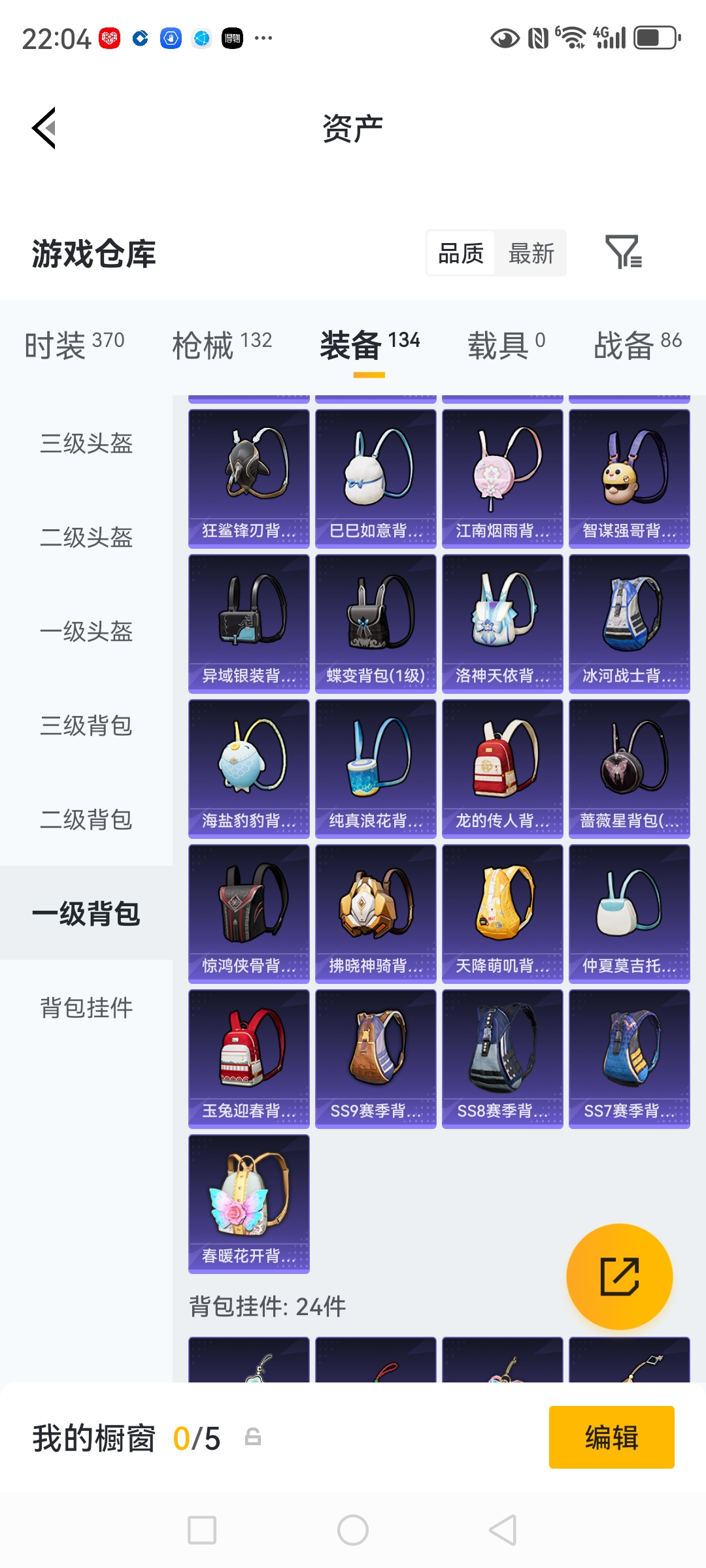Open the SS9赛季背包 tile

click(x=376, y=1058)
